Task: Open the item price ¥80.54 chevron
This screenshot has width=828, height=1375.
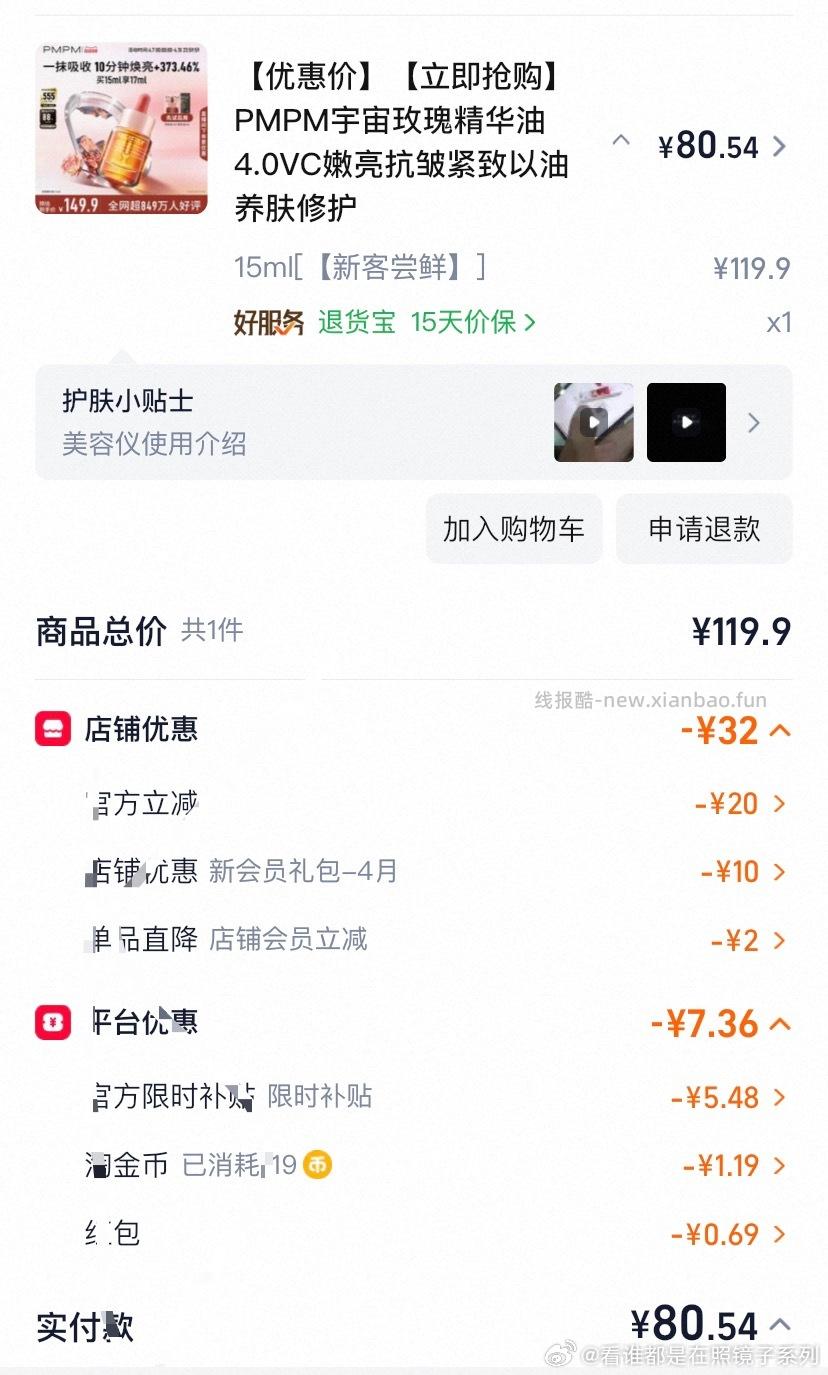Action: pos(780,147)
